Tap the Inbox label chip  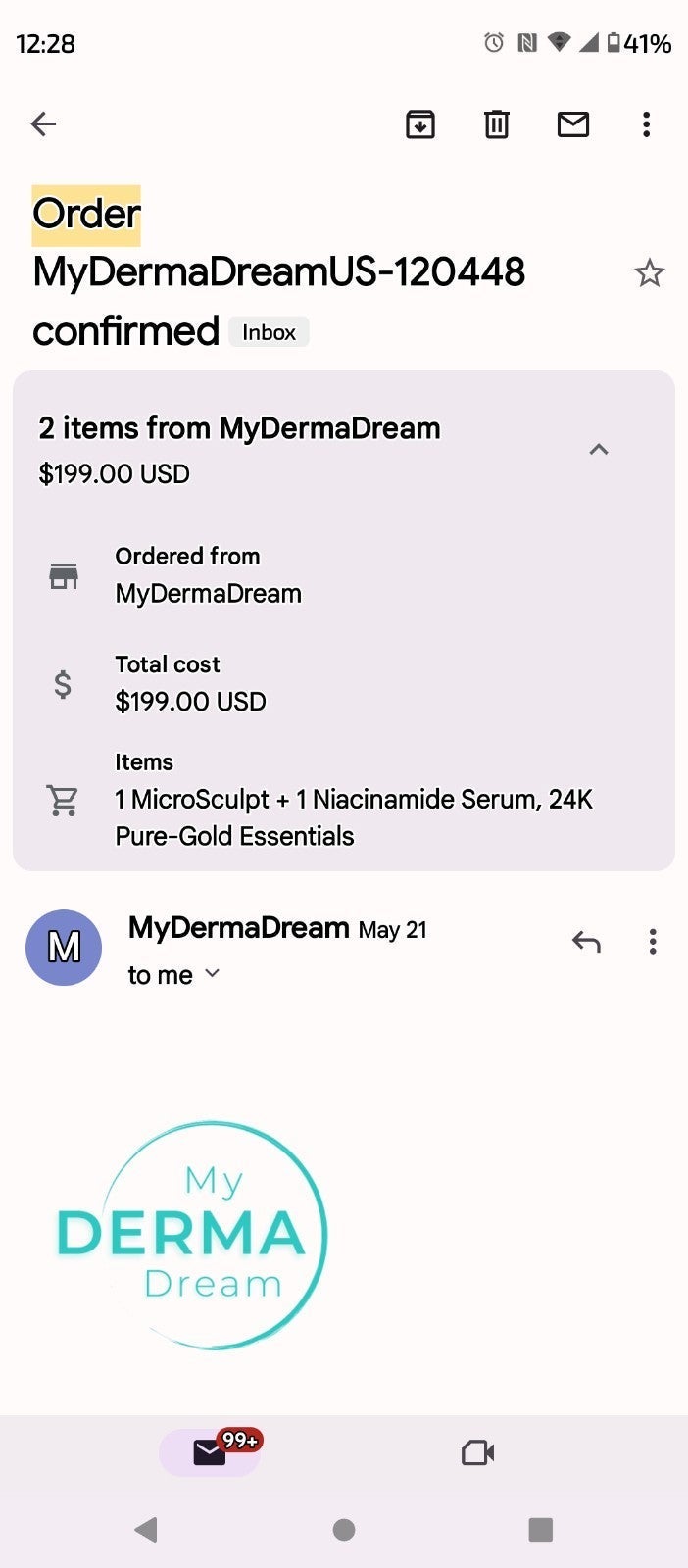269,332
